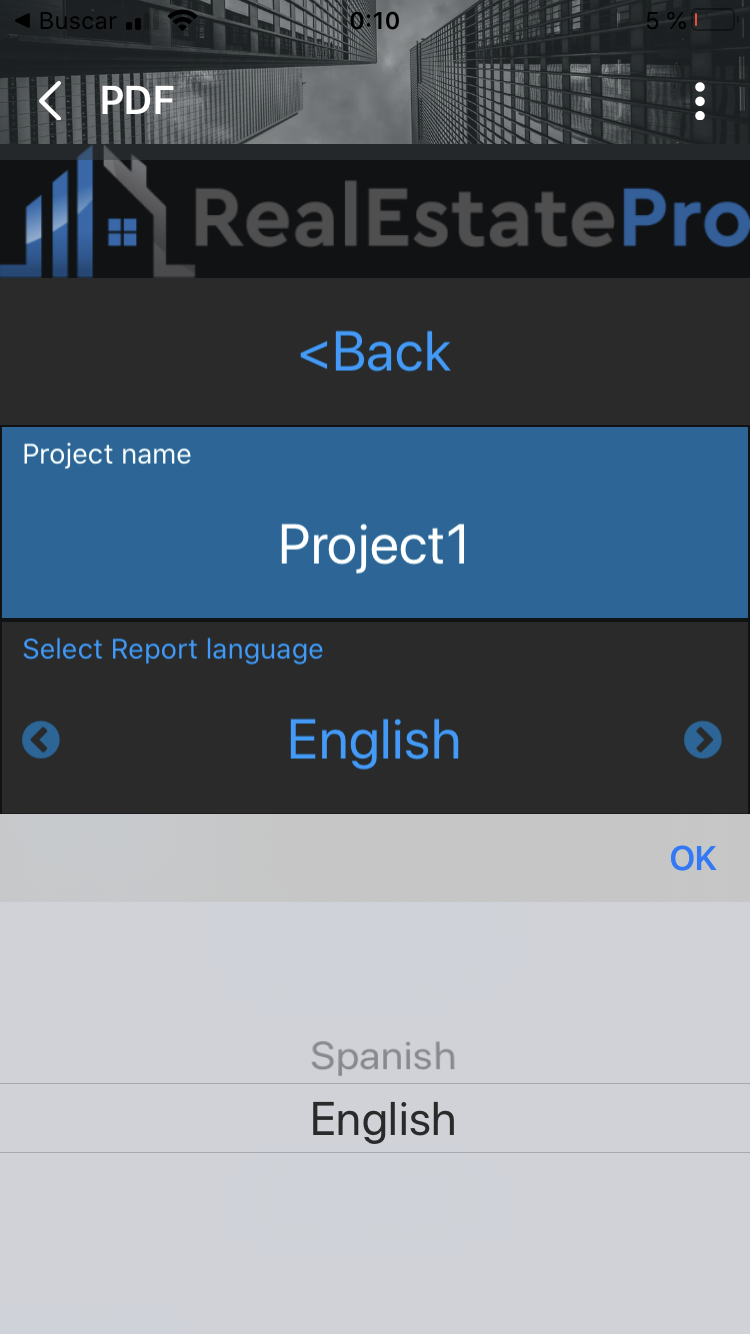Switch to previous report language with left arrow
Image resolution: width=750 pixels, height=1334 pixels.
[41, 740]
